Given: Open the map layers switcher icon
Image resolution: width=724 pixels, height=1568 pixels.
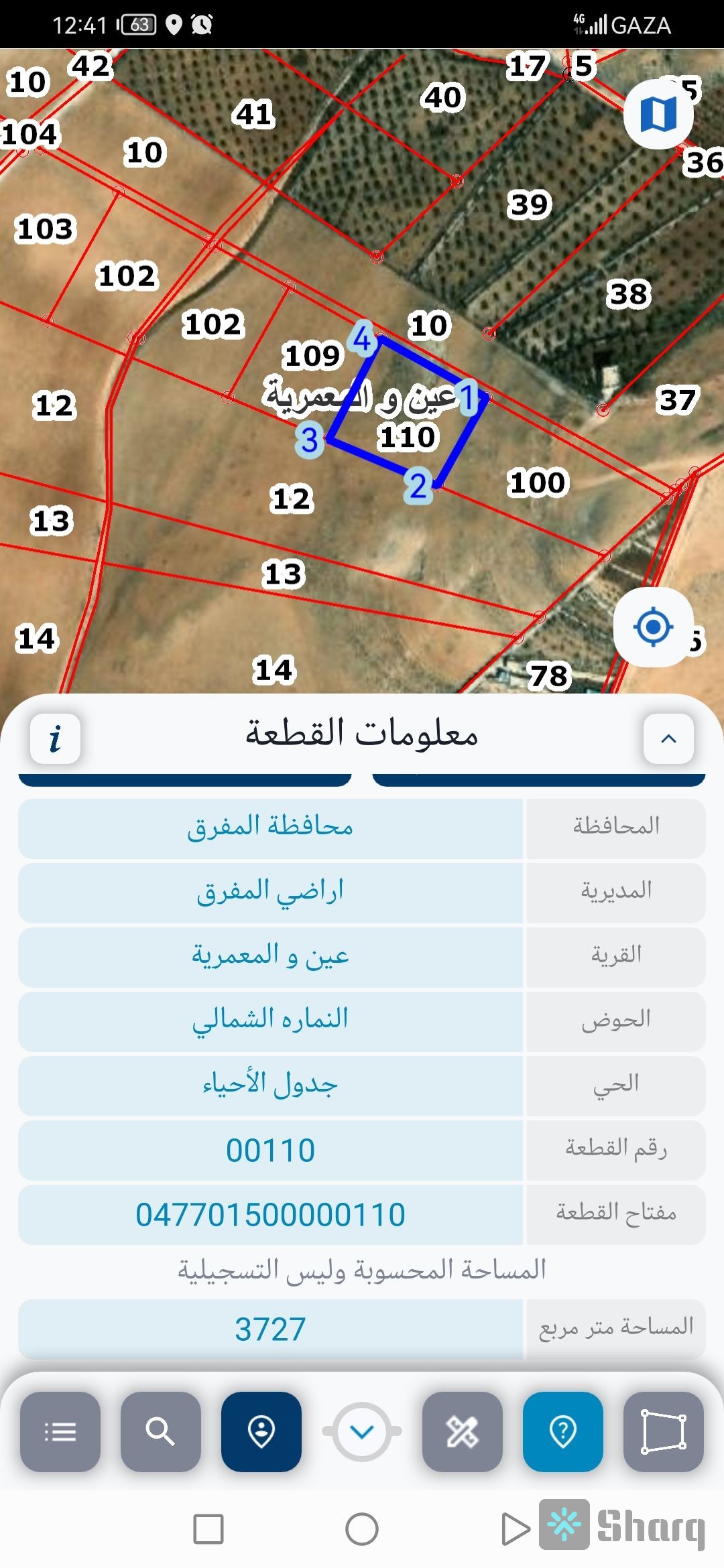Looking at the screenshot, I should point(660,114).
